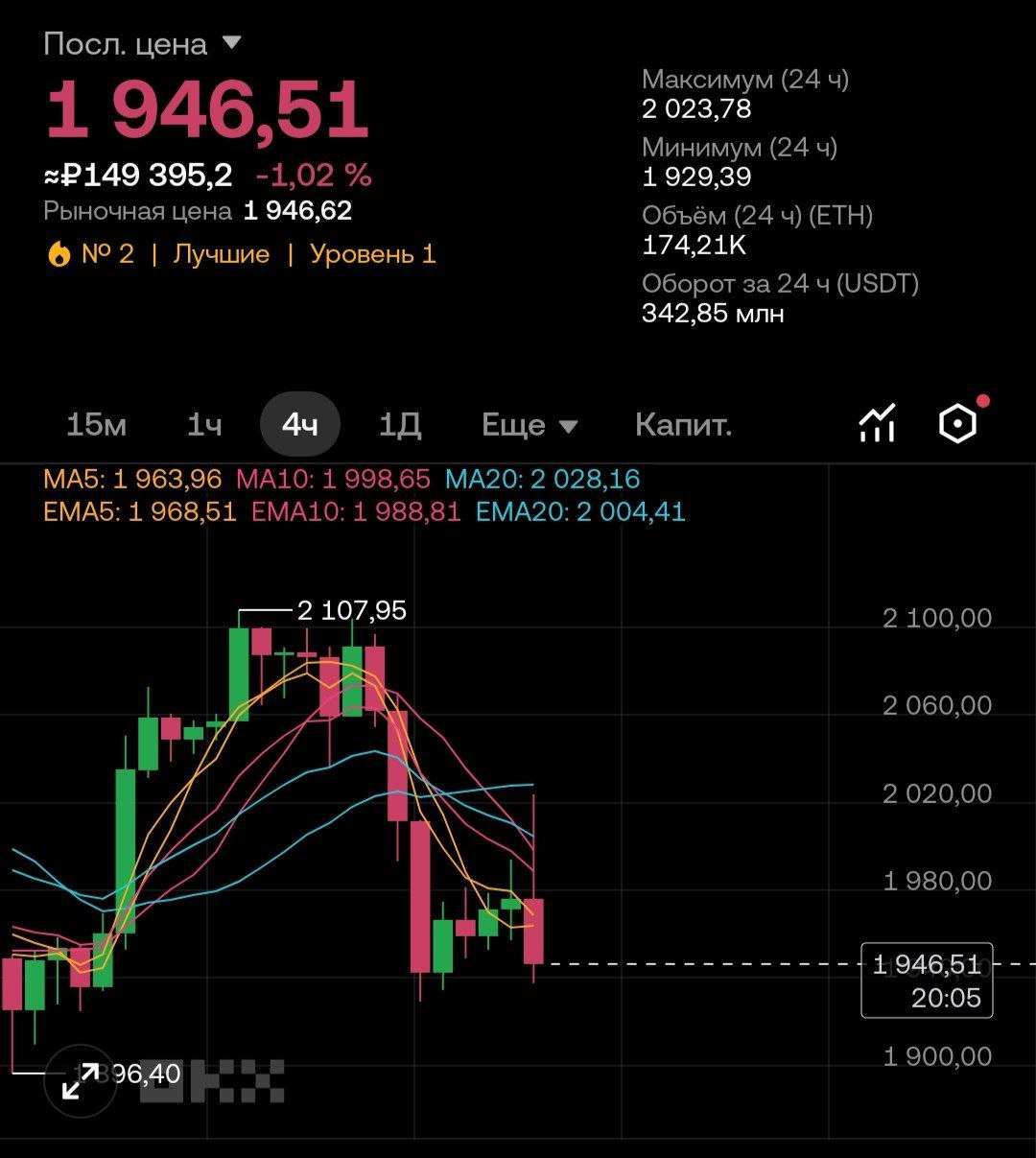Open chart indicators icon

(877, 423)
